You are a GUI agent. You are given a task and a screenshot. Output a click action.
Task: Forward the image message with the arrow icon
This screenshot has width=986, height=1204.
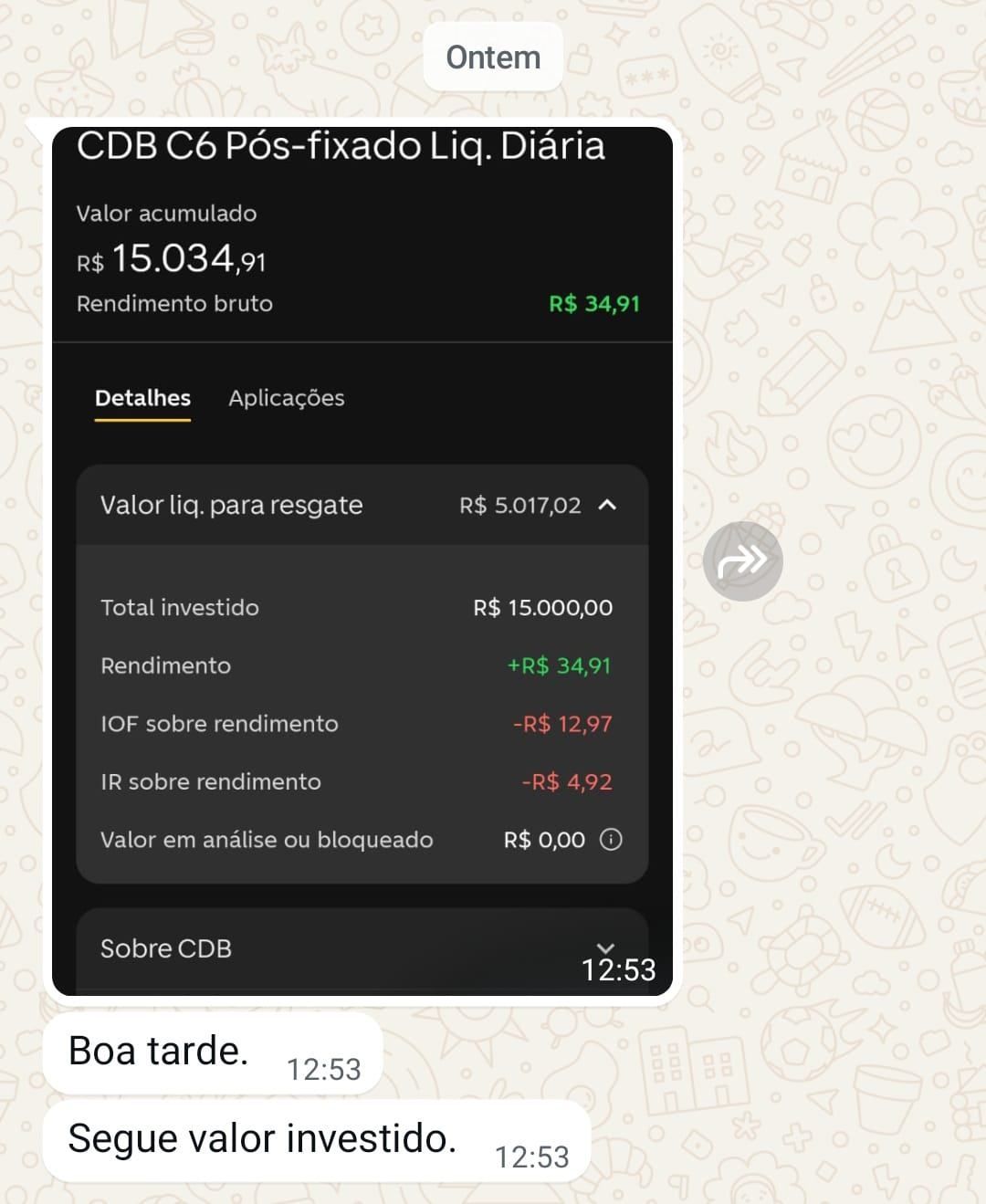[x=742, y=560]
